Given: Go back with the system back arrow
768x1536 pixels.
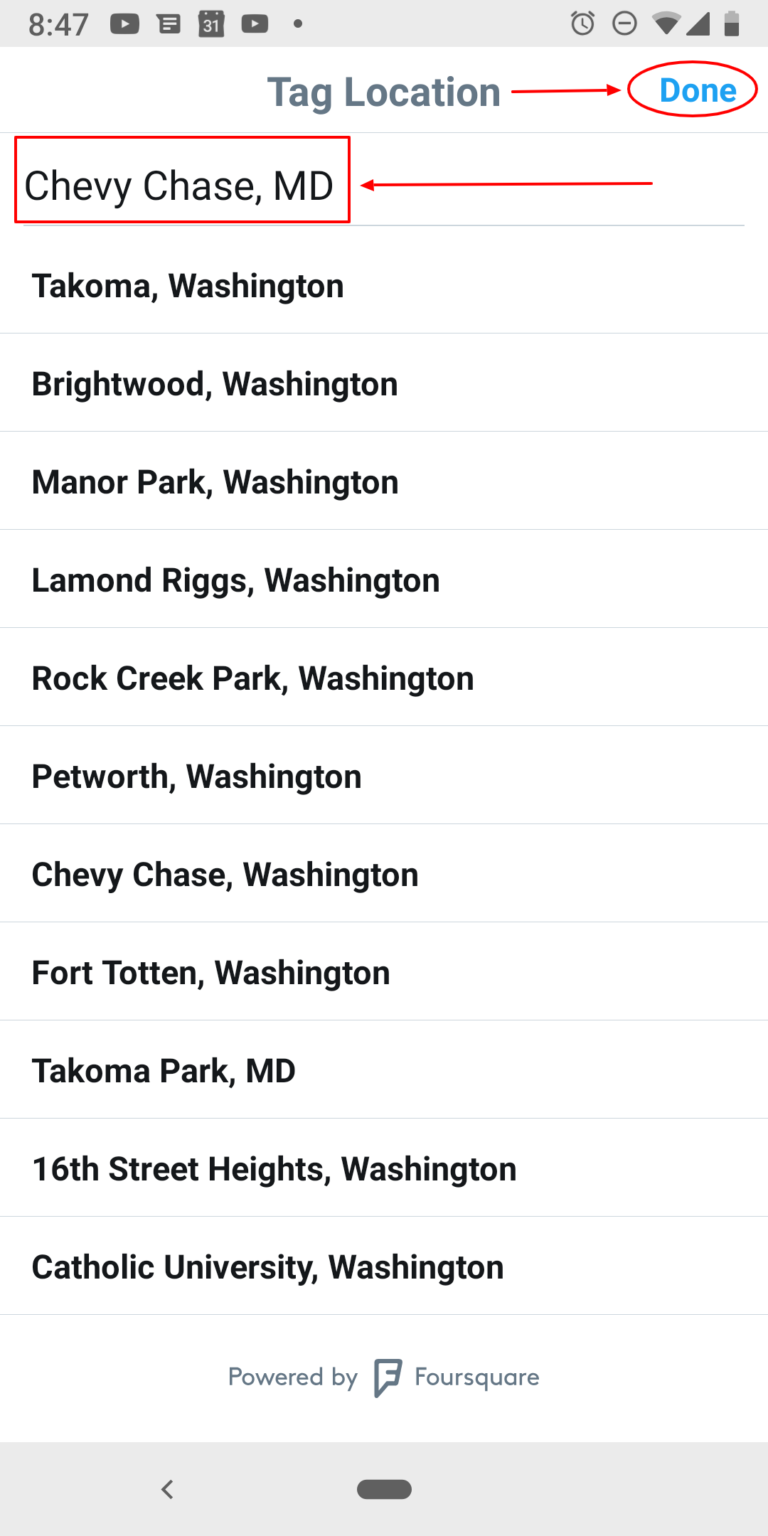Looking at the screenshot, I should tap(167, 1489).
